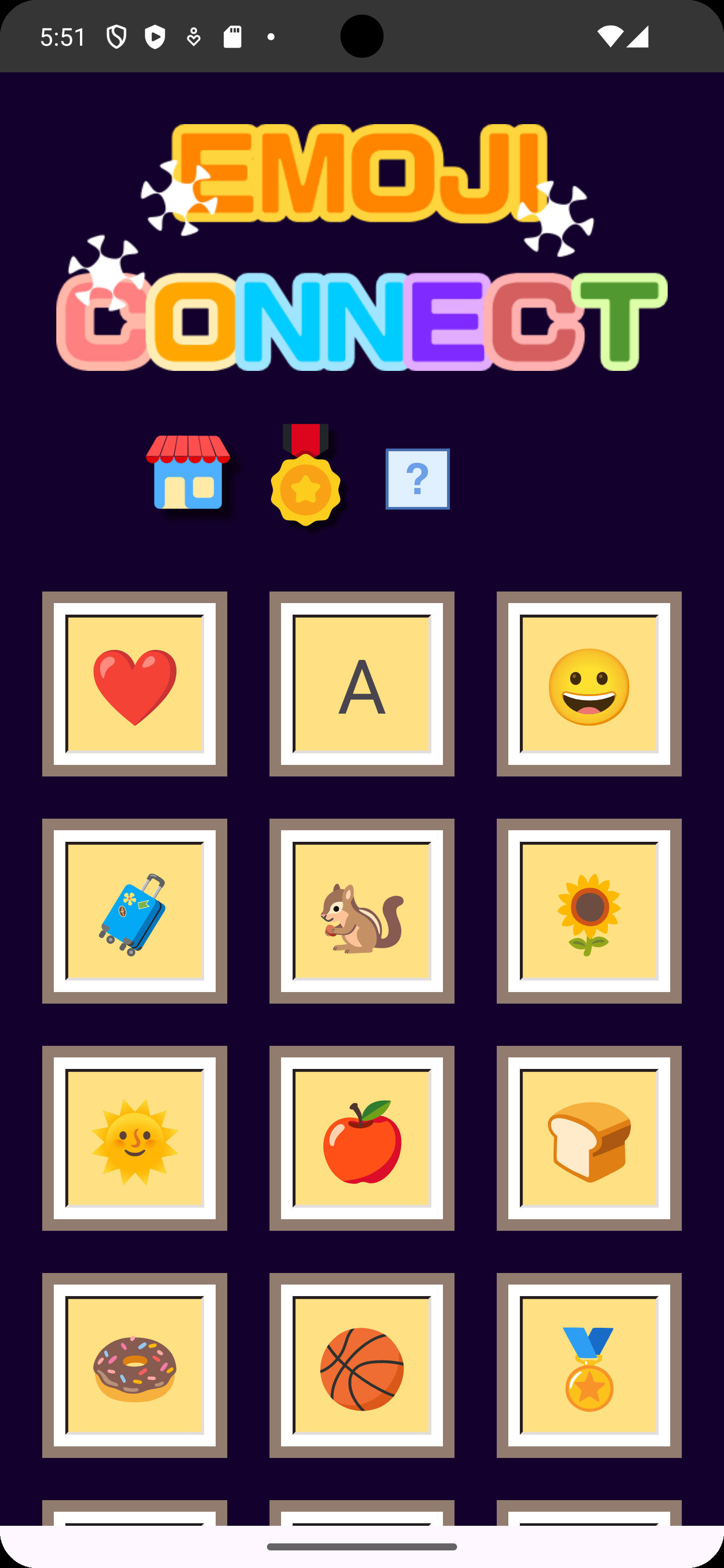Click the EMOJI CONNECT title logo
This screenshot has width=724, height=1568.
[361, 243]
